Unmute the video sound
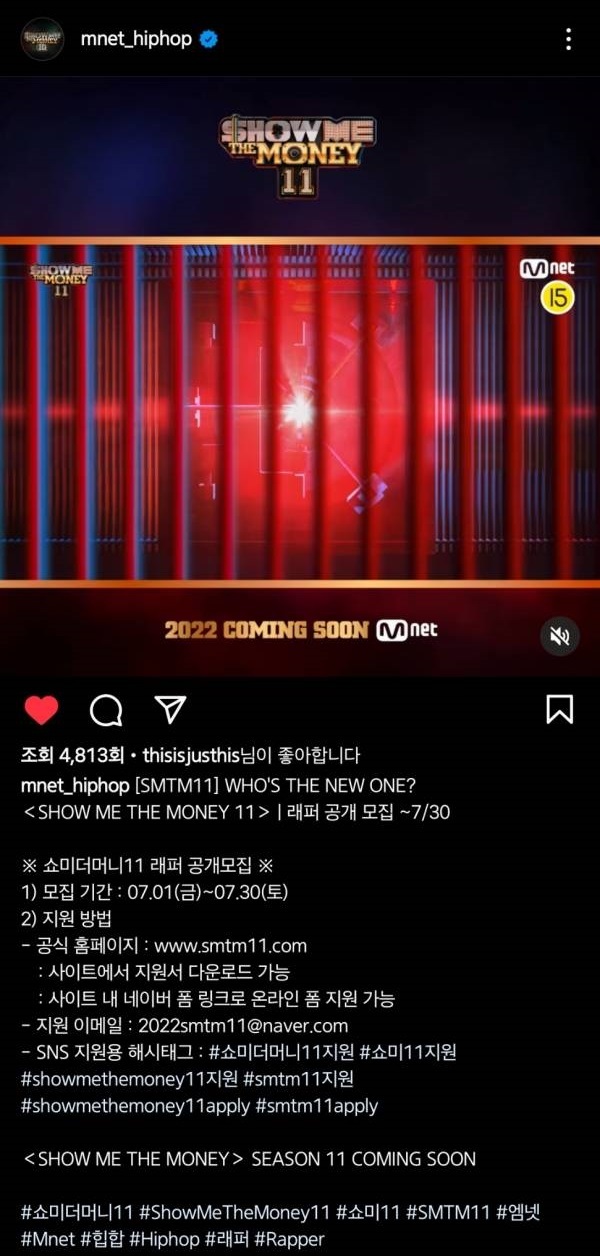 click(560, 636)
